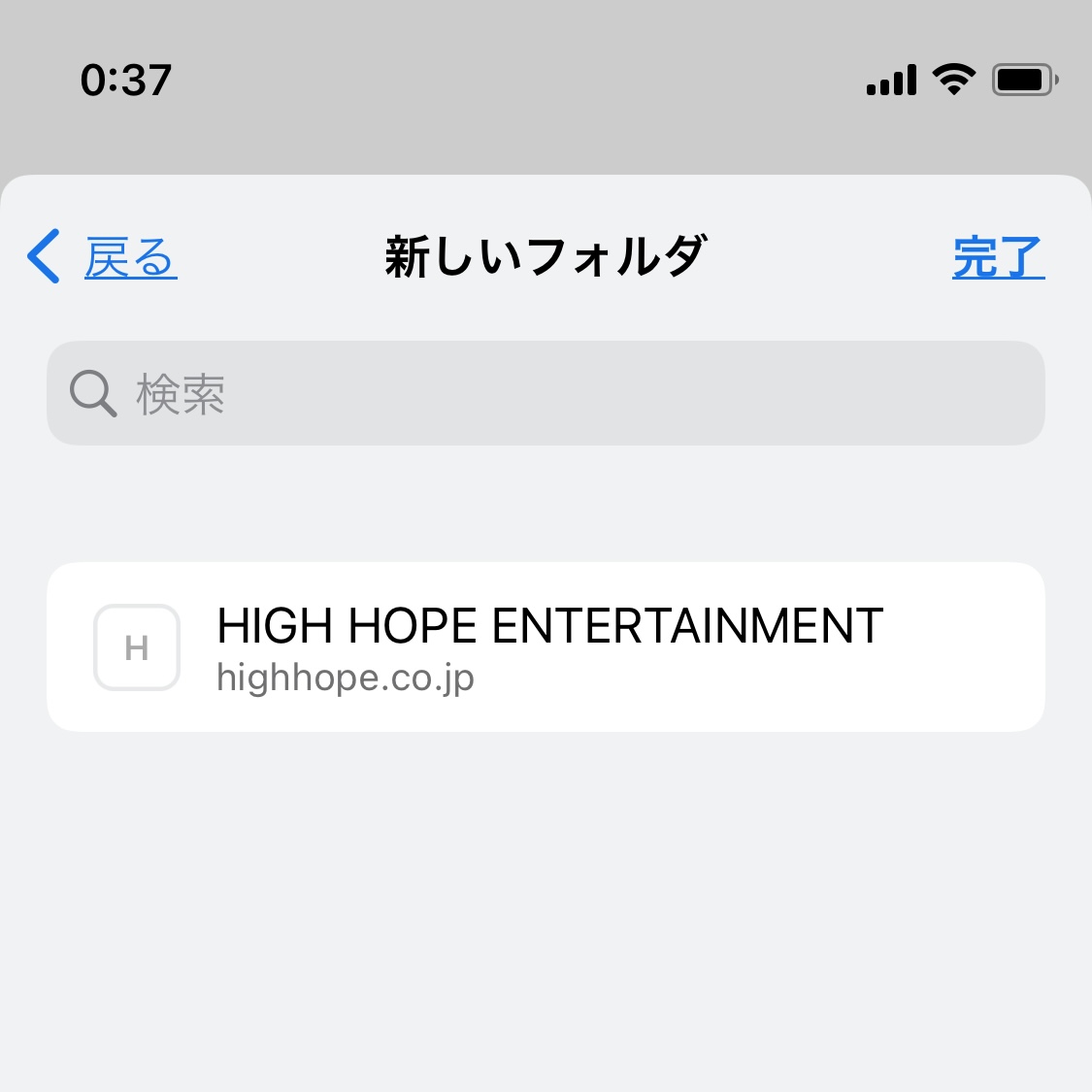Image resolution: width=1092 pixels, height=1092 pixels.
Task: Tap 完了 to finish
Action: [998, 257]
